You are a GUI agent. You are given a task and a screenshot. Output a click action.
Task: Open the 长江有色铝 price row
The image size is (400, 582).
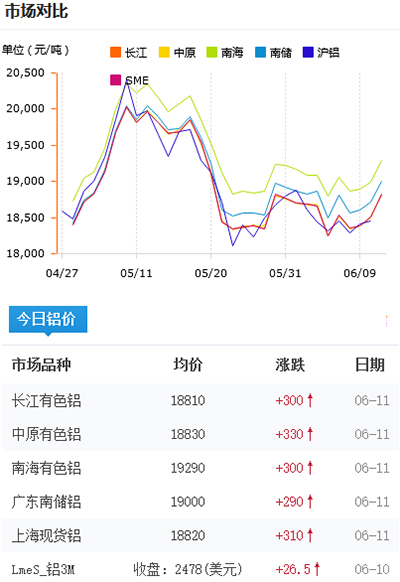tap(200, 400)
